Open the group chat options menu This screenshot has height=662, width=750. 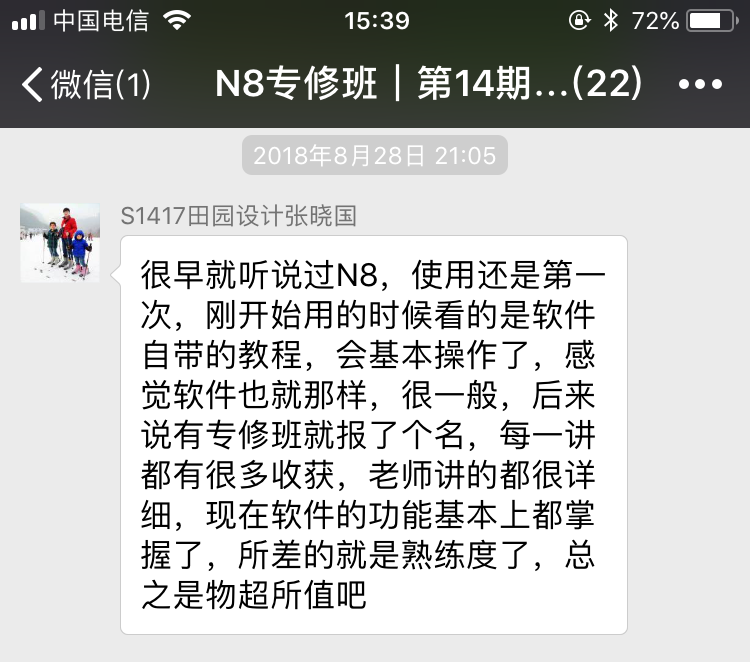[700, 85]
